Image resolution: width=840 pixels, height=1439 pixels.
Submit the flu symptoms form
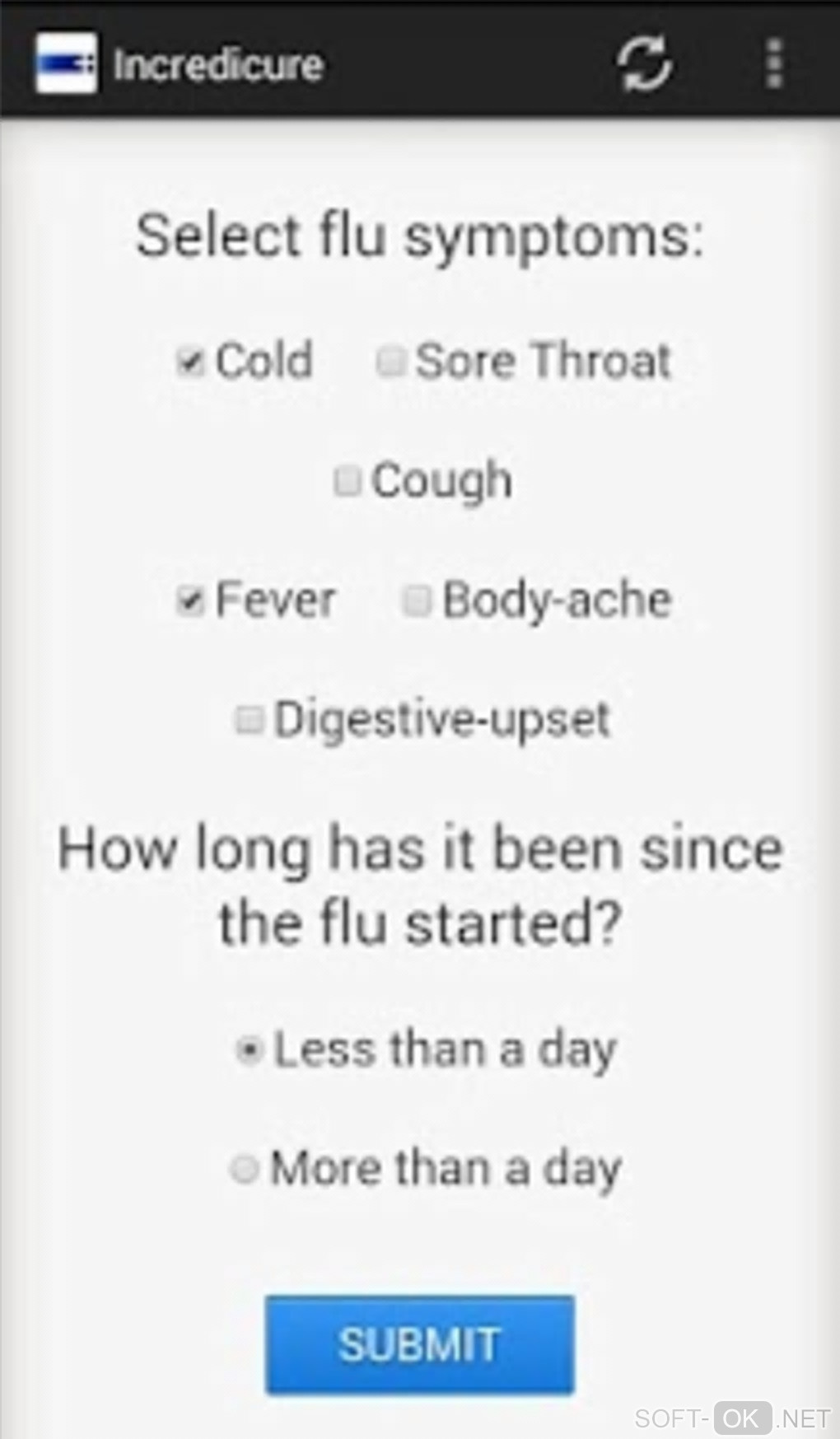(x=419, y=1344)
